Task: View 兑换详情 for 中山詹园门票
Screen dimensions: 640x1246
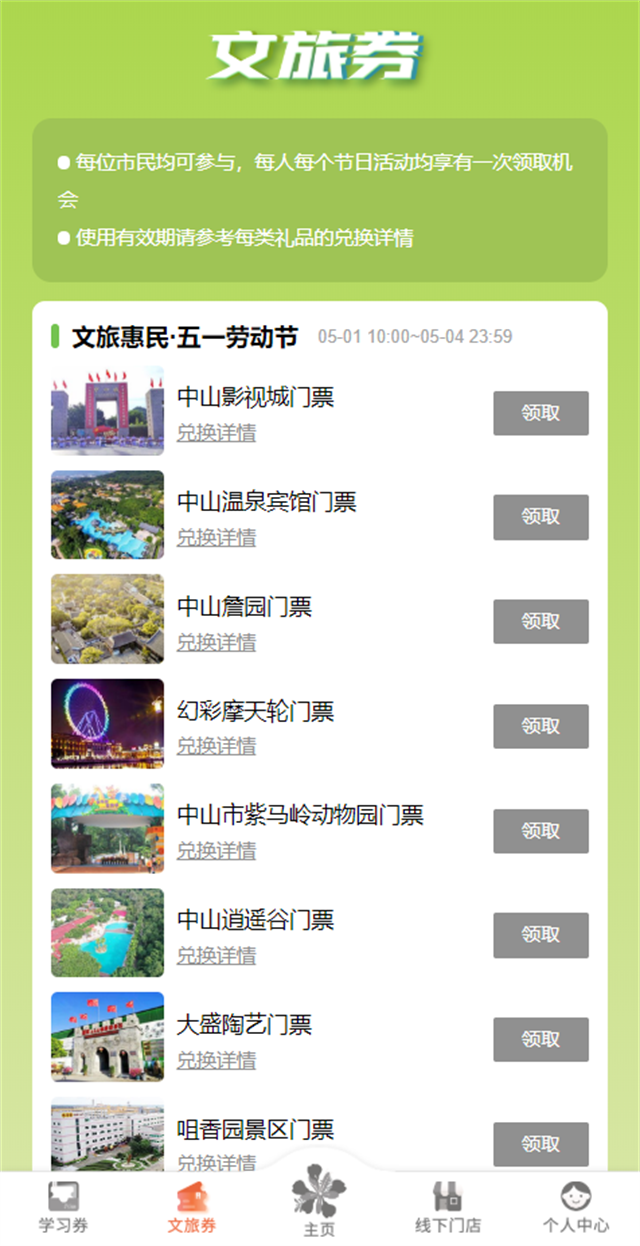Action: point(216,642)
